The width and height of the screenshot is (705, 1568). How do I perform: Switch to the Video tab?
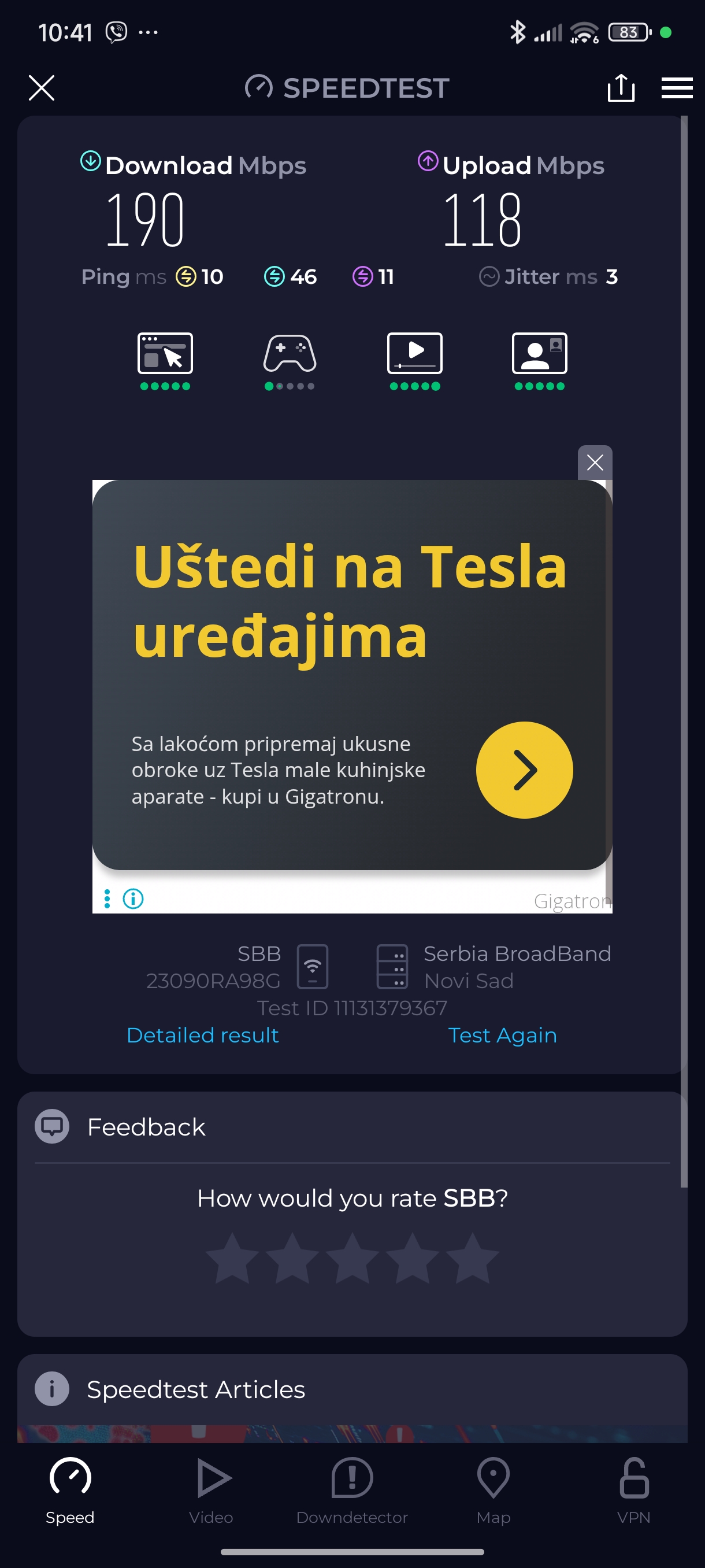(x=211, y=1489)
